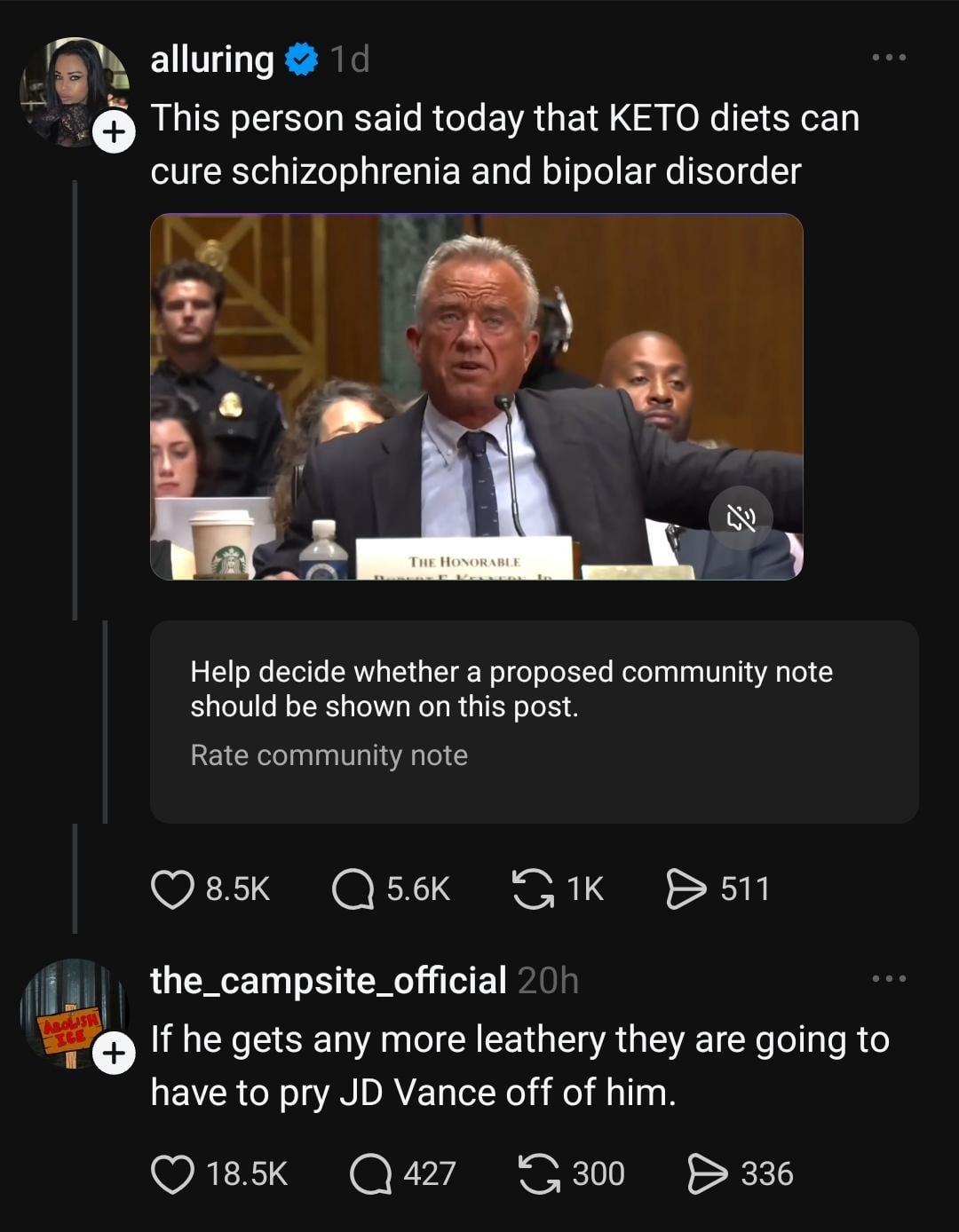Open the video in alluring's post

476,397
